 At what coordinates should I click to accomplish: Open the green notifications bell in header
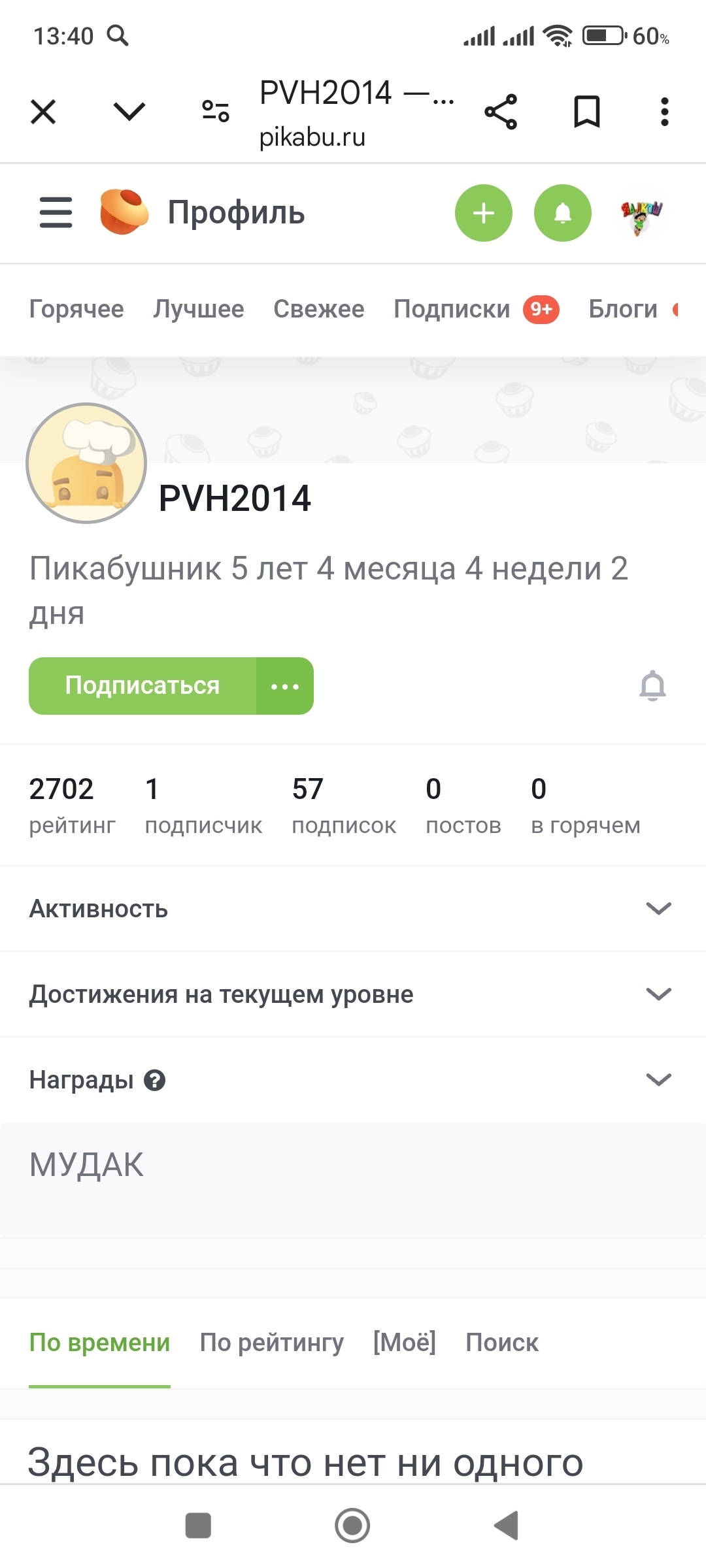click(562, 213)
